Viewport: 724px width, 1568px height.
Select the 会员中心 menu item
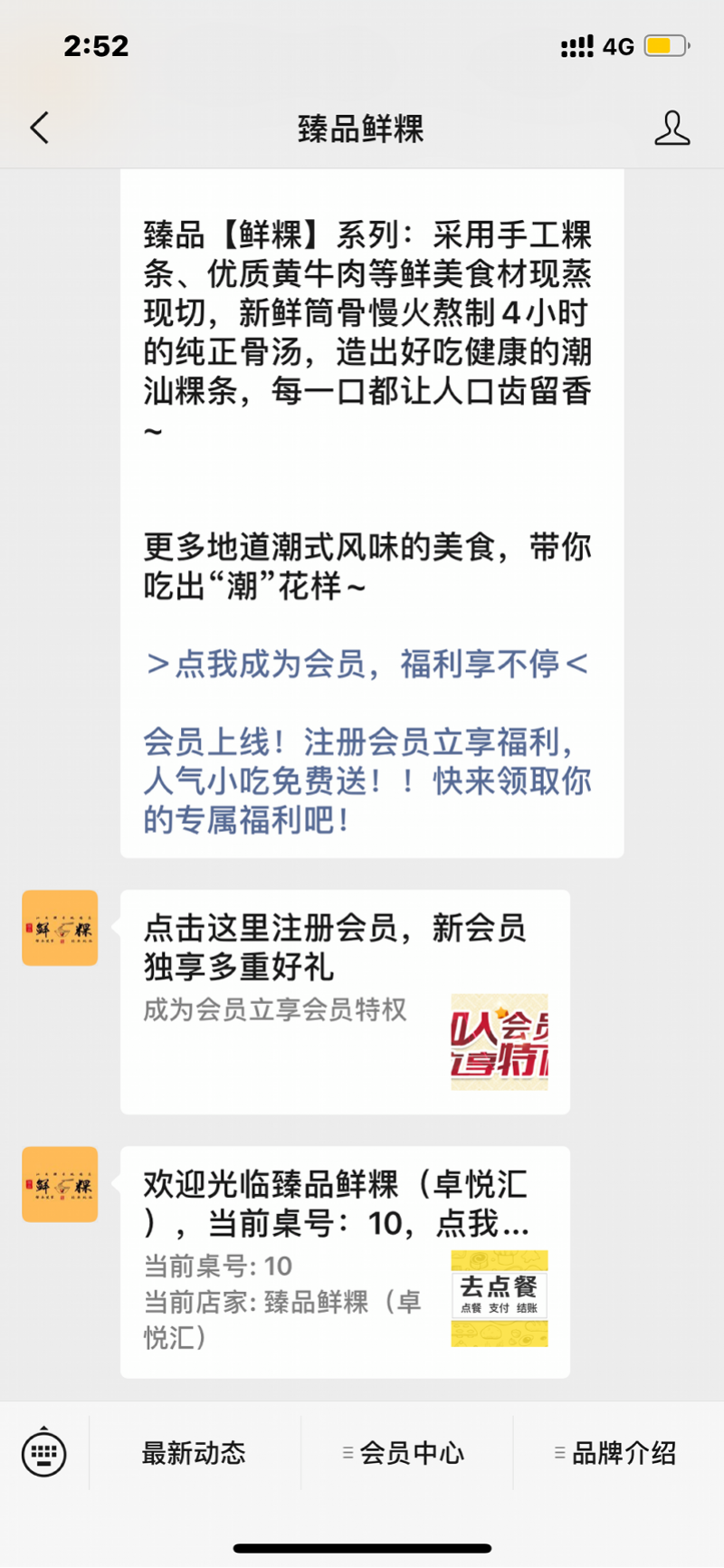[x=413, y=1453]
